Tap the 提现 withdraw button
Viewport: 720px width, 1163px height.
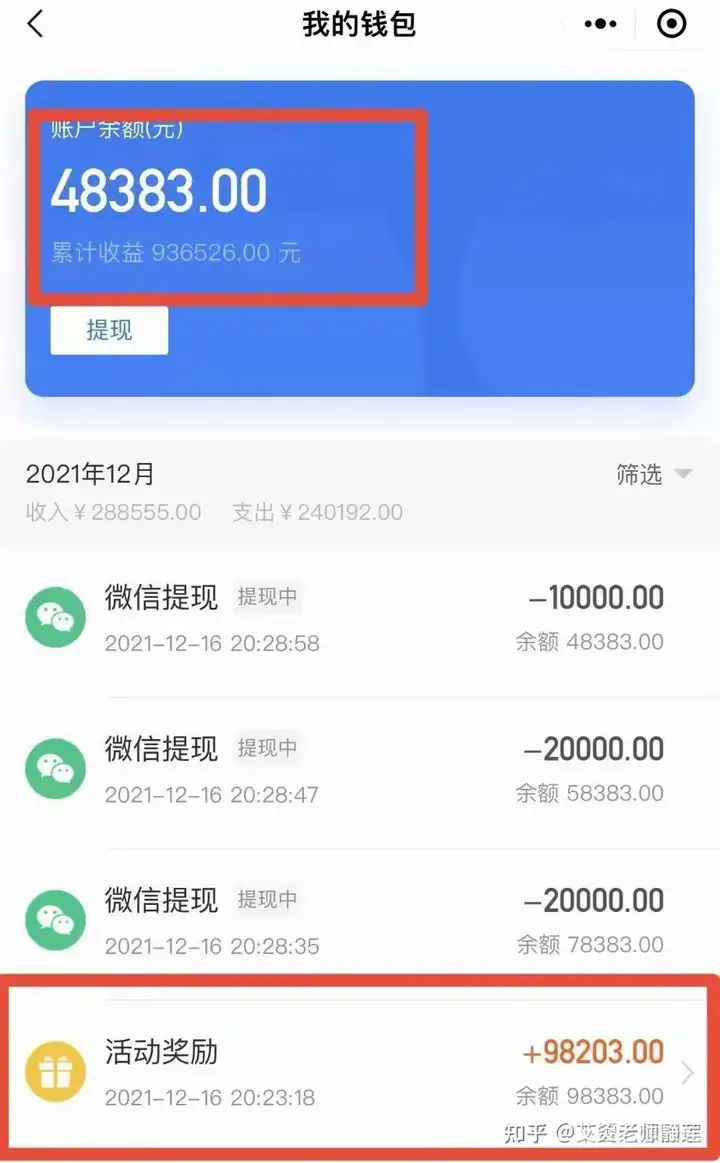pos(109,330)
